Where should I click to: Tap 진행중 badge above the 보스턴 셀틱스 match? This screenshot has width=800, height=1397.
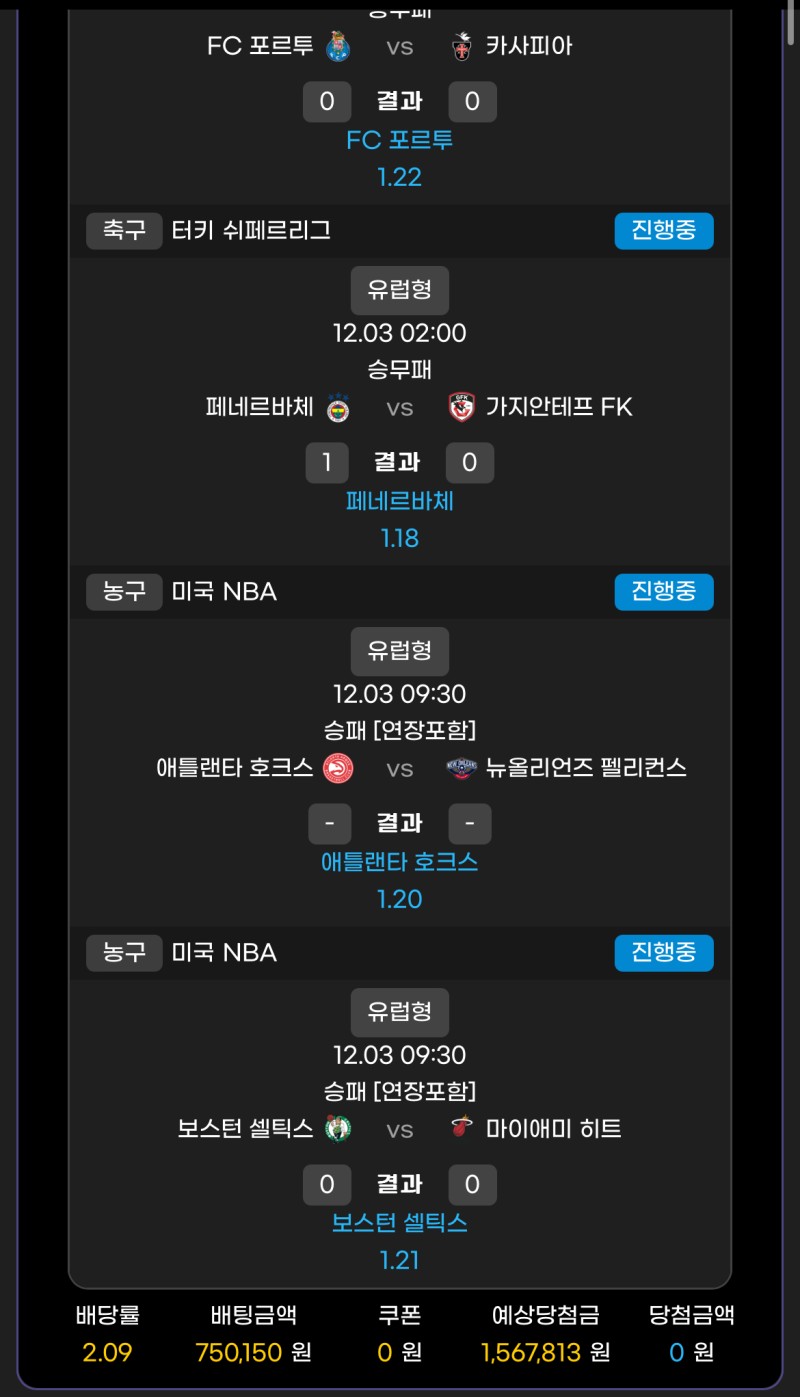click(x=663, y=953)
